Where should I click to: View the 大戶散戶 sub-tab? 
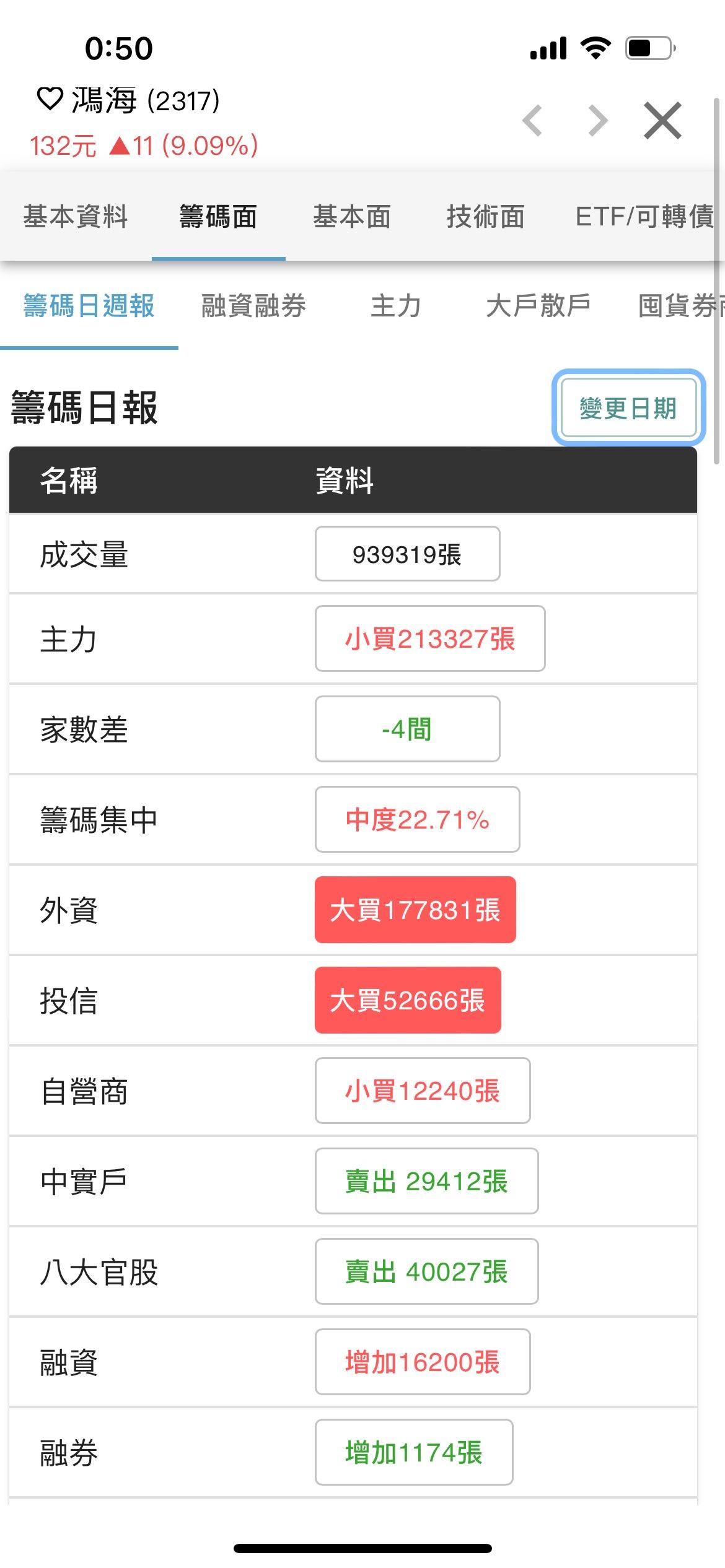[538, 307]
